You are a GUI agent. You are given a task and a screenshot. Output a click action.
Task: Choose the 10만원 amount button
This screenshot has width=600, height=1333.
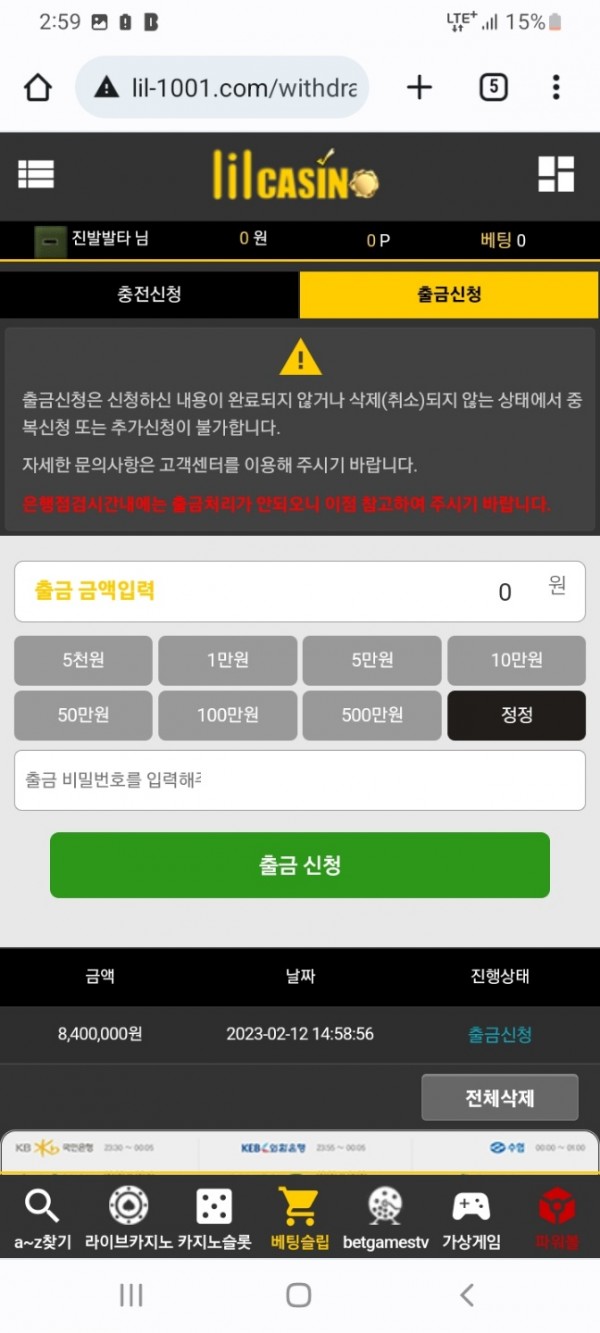pyautogui.click(x=516, y=660)
